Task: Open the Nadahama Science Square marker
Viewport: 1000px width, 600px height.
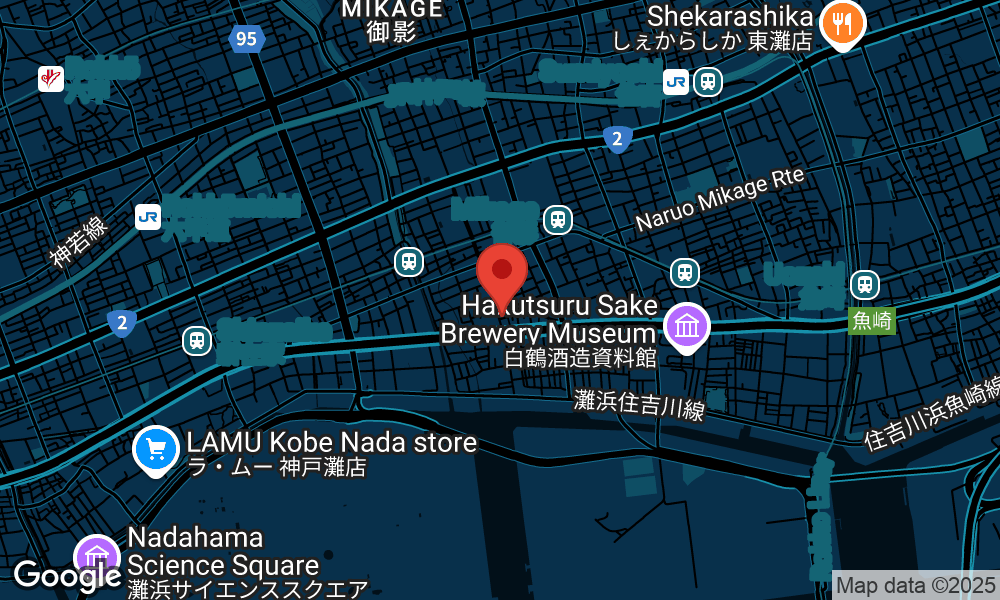Action: click(97, 557)
